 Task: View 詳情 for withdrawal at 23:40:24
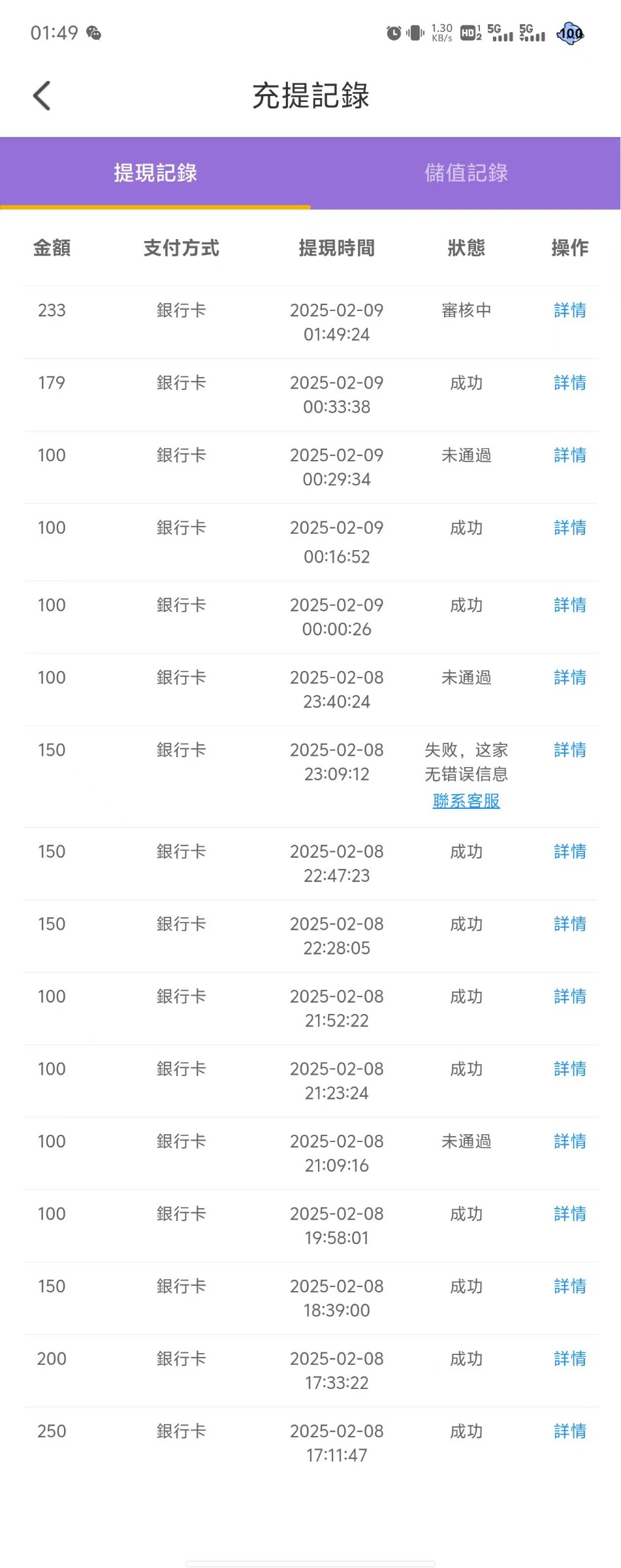click(569, 678)
